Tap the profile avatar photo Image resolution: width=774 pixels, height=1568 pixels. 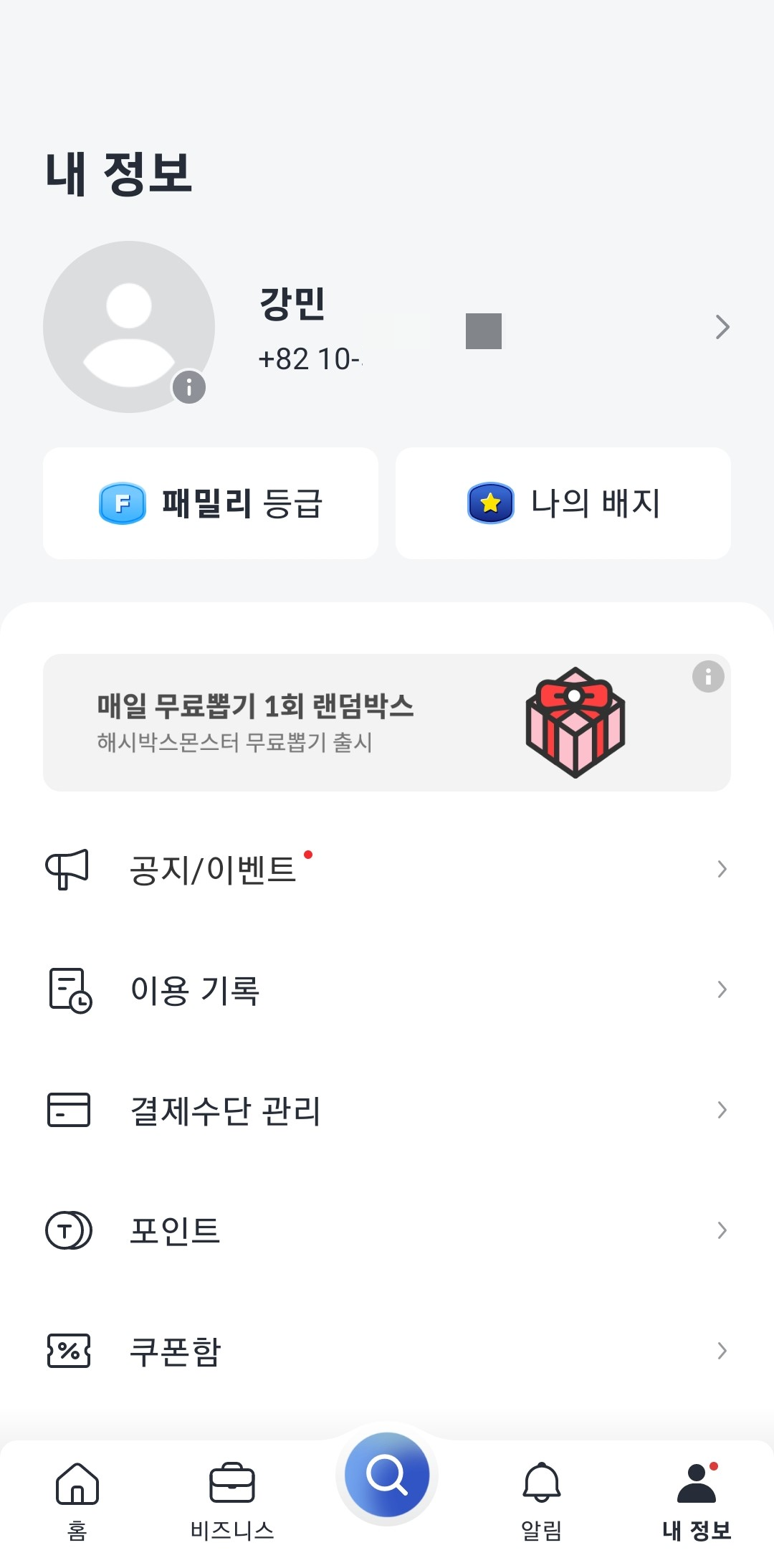click(x=130, y=326)
